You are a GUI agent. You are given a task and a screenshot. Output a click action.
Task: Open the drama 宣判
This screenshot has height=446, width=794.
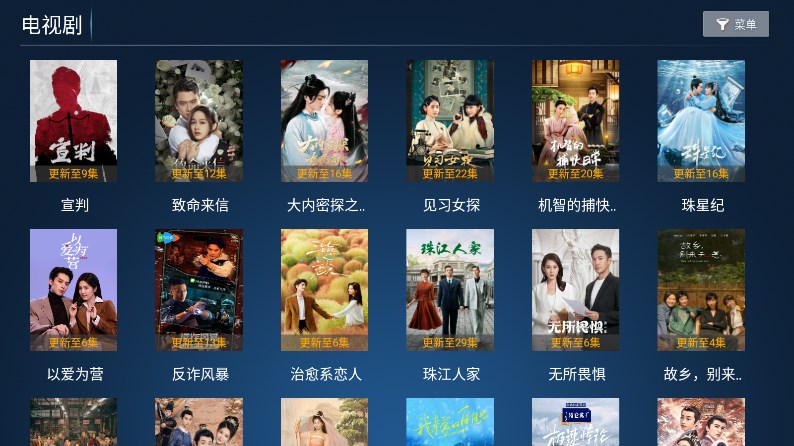(73, 121)
